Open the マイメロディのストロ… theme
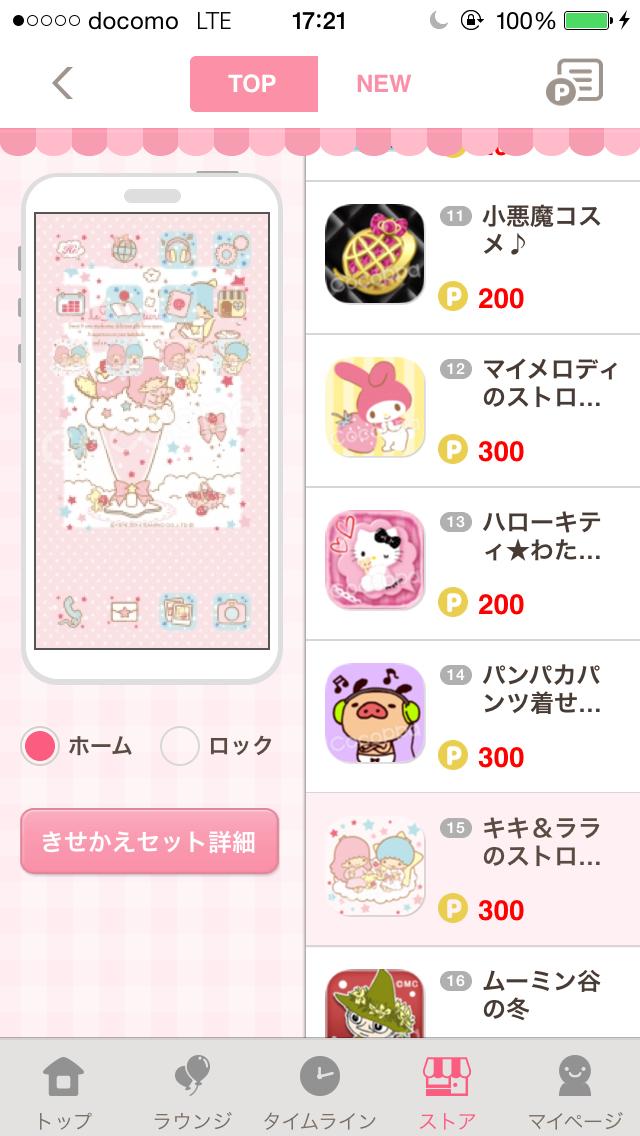The width and height of the screenshot is (640, 1136). tap(473, 410)
